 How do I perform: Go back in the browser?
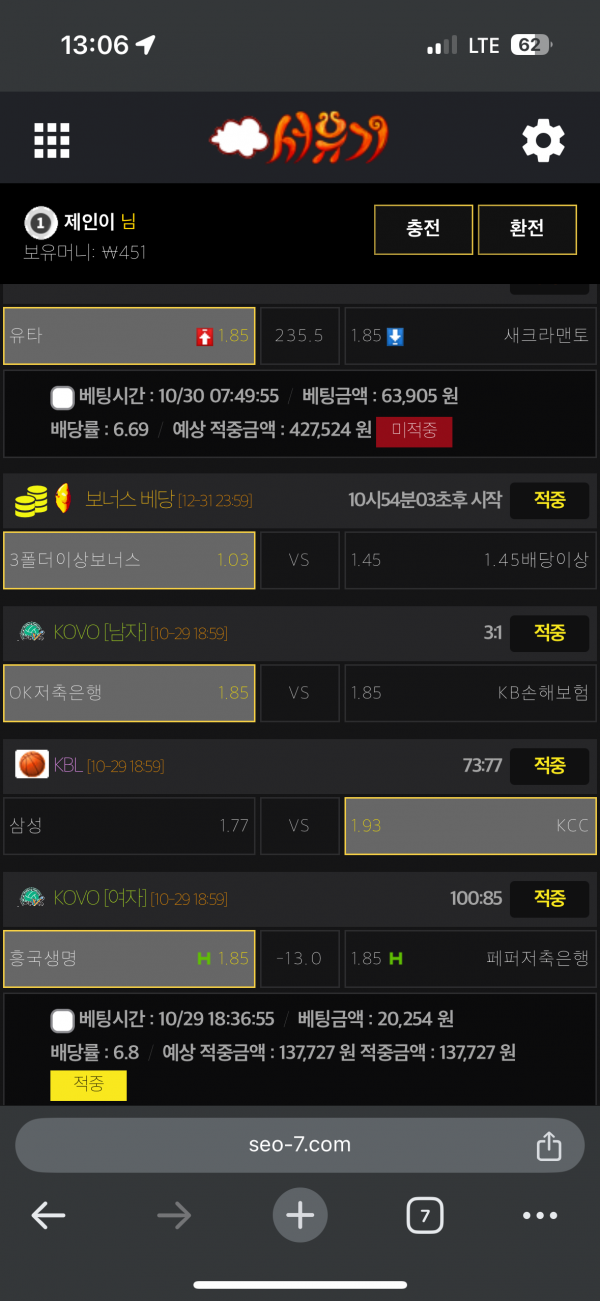point(48,1216)
